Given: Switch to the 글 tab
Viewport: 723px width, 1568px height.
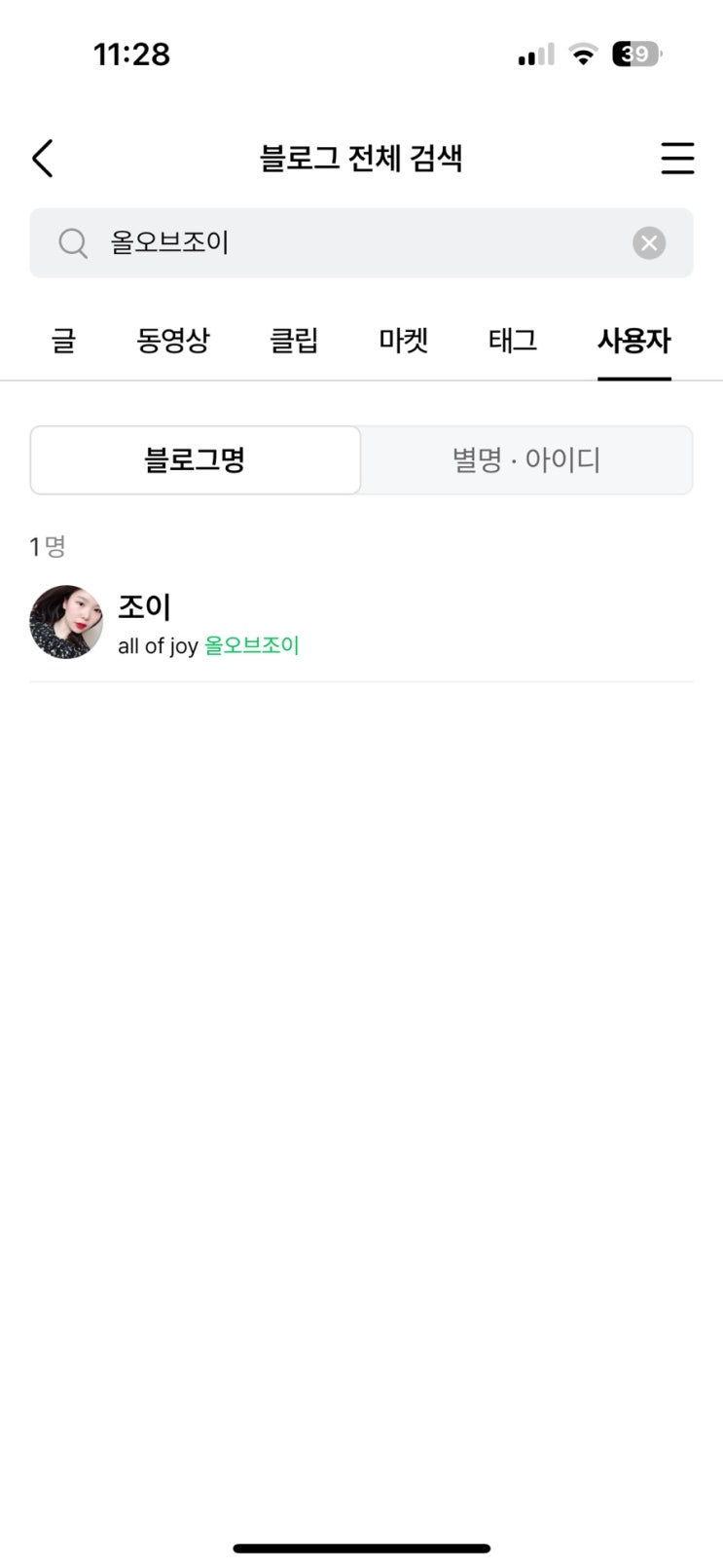Looking at the screenshot, I should (63, 341).
